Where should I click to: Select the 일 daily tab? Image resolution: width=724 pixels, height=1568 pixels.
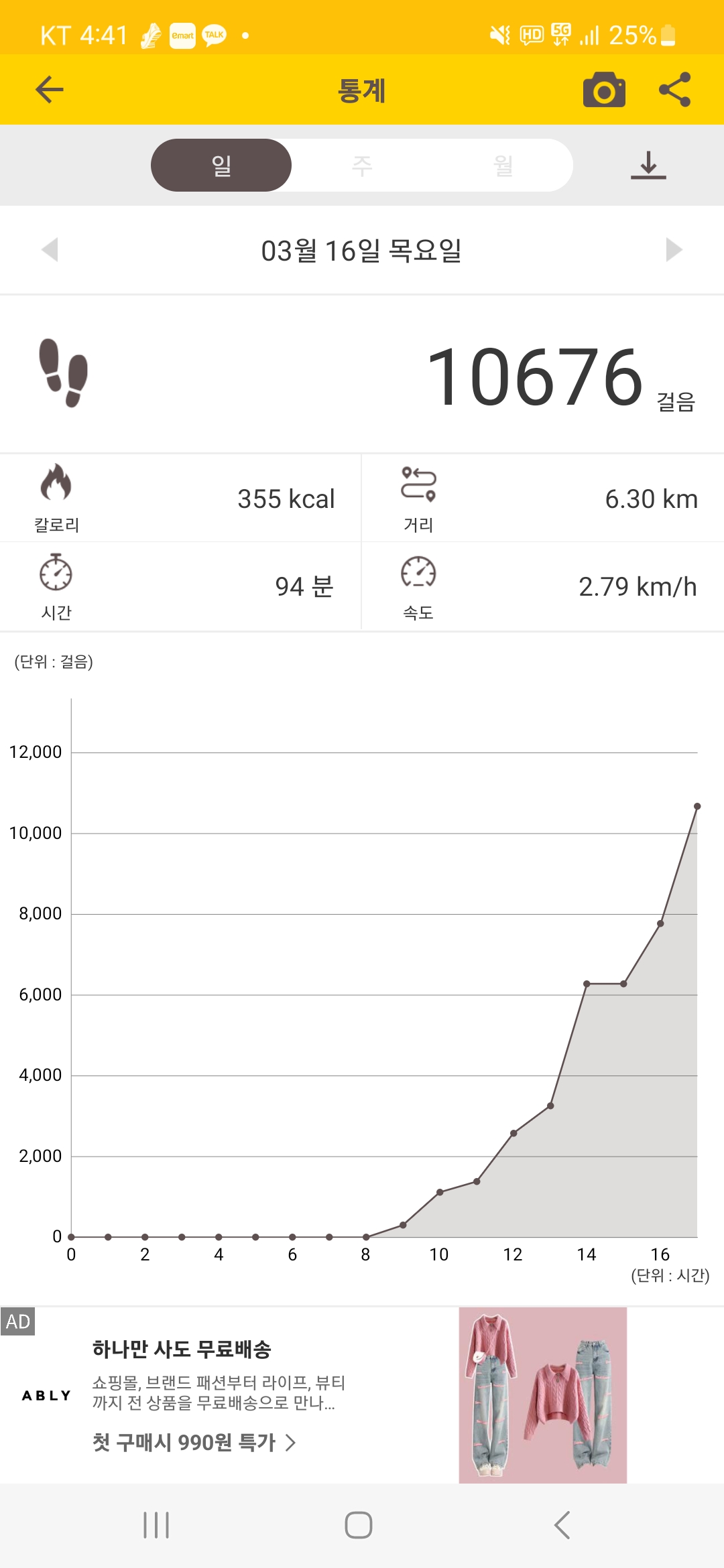(221, 165)
